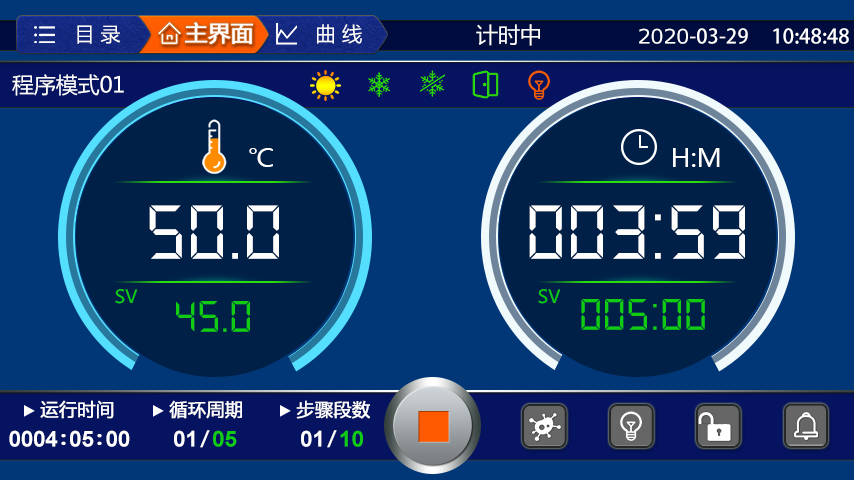Open the 目录 menu tab
The height and width of the screenshot is (480, 854).
click(78, 35)
